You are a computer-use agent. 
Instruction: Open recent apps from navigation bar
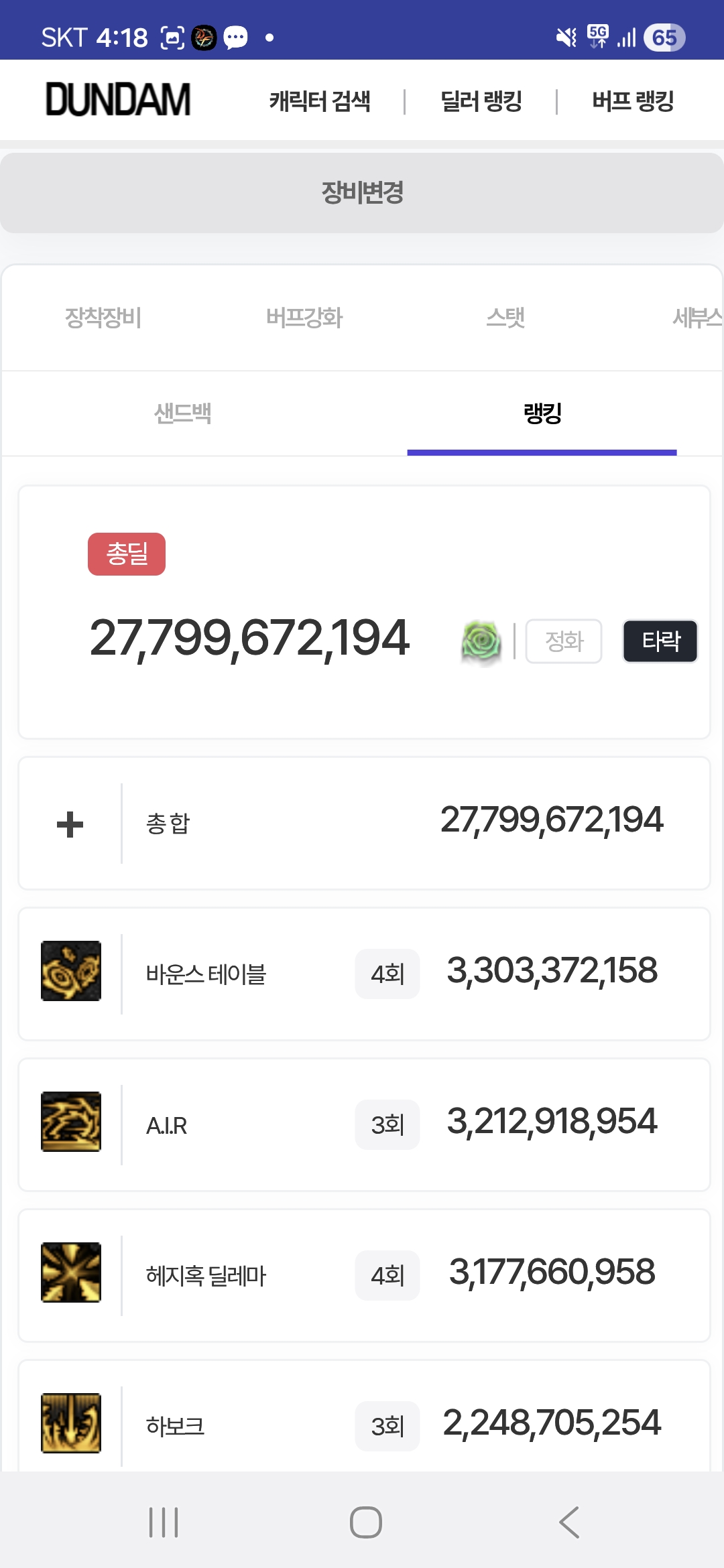pyautogui.click(x=163, y=1522)
